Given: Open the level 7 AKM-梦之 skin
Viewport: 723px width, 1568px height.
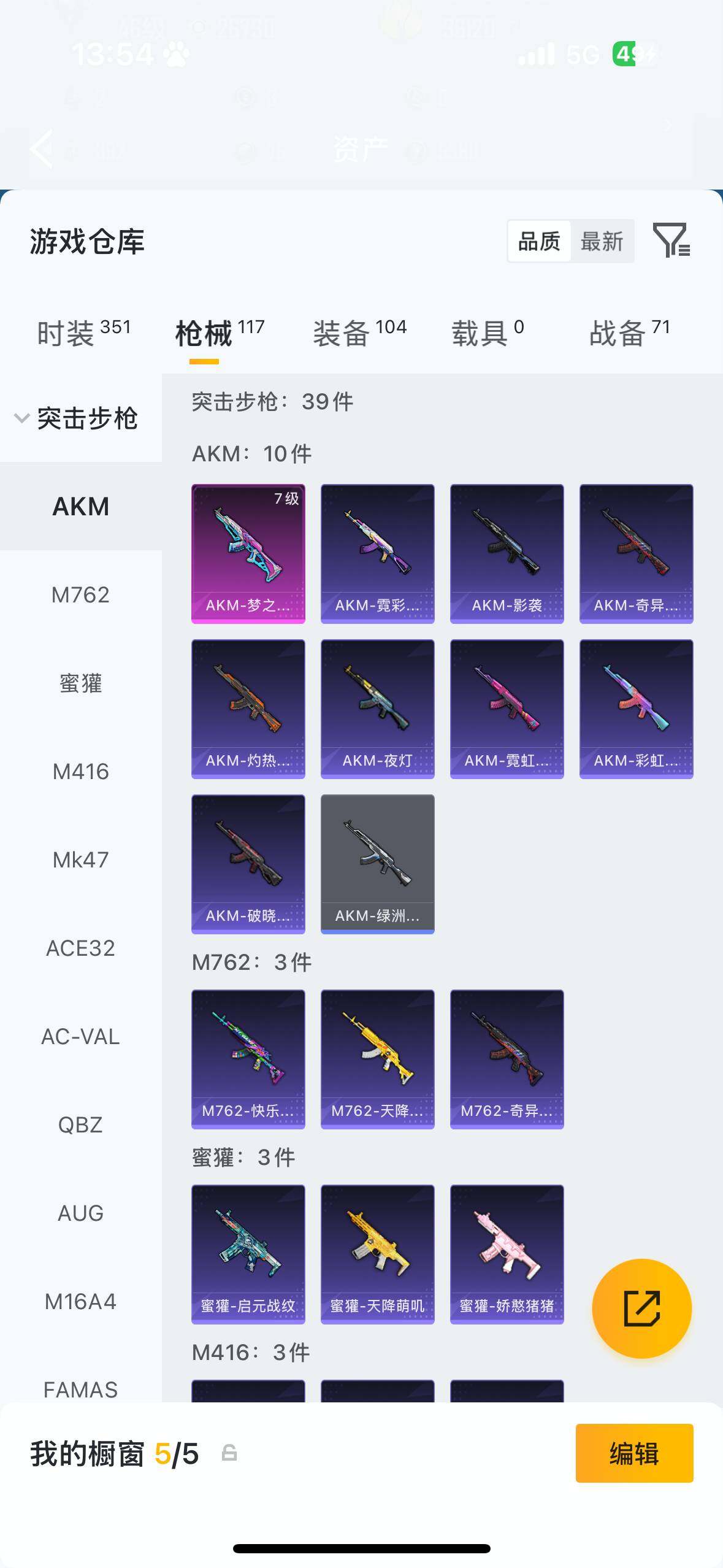Looking at the screenshot, I should point(248,553).
